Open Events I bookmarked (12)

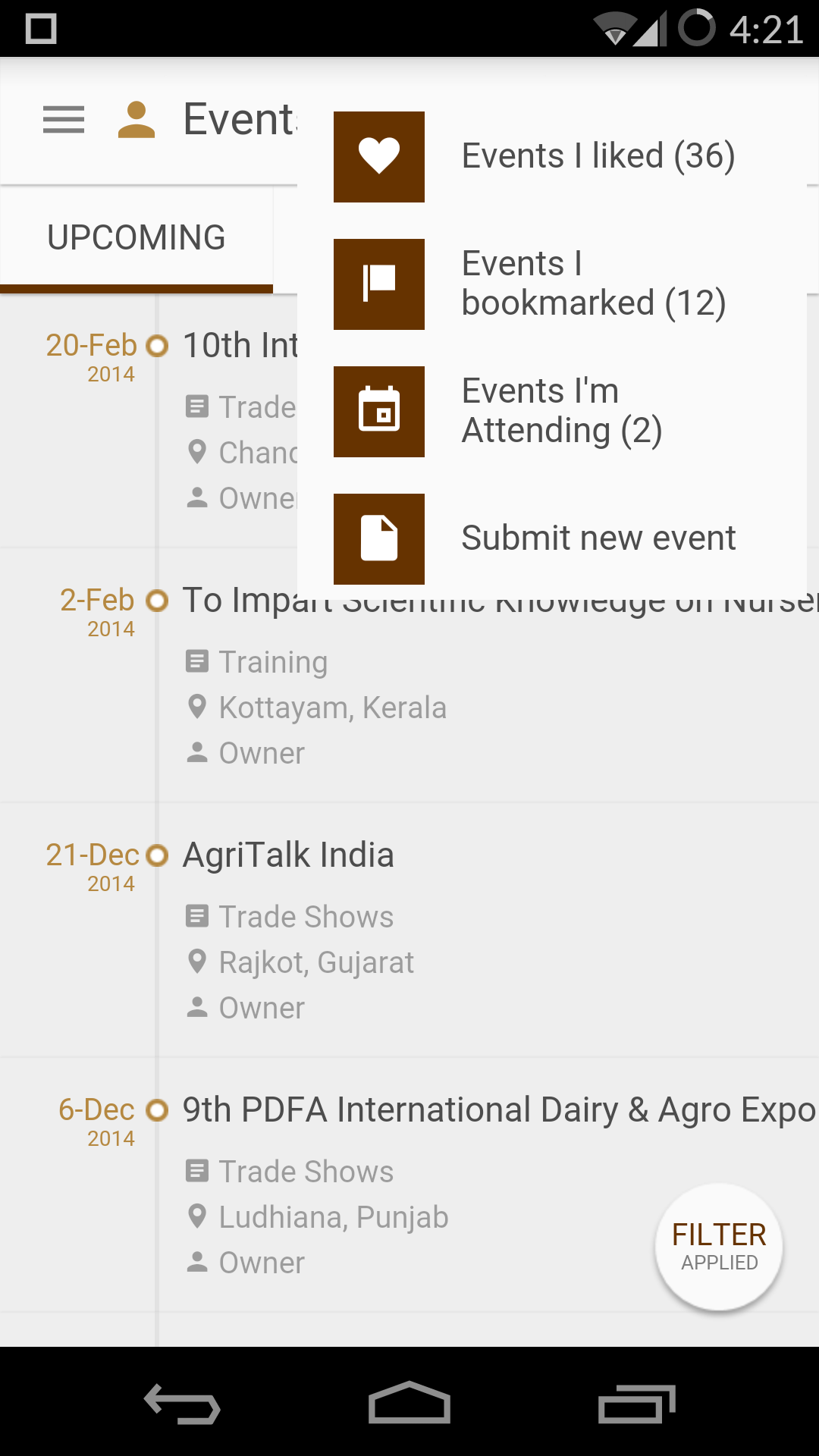point(552,284)
